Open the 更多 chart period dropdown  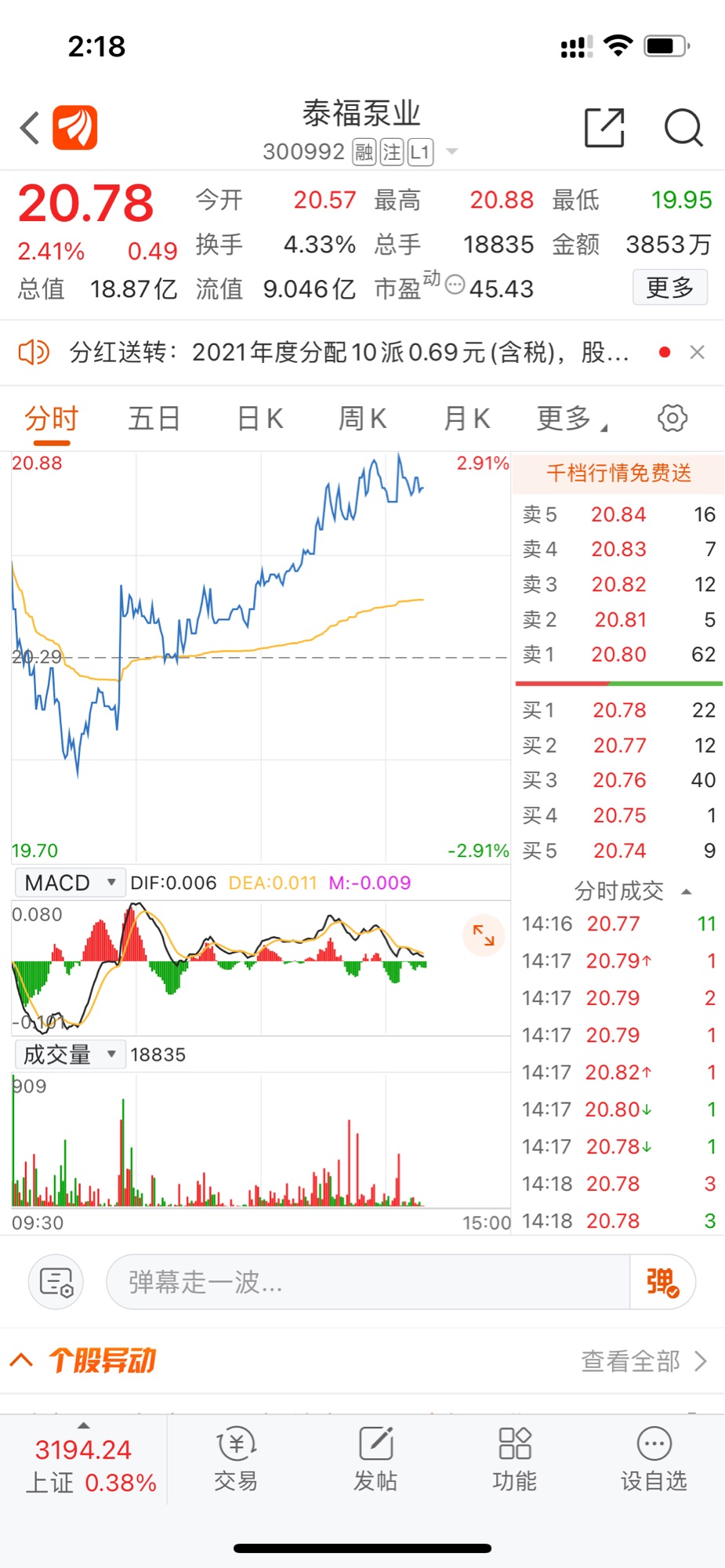click(571, 419)
